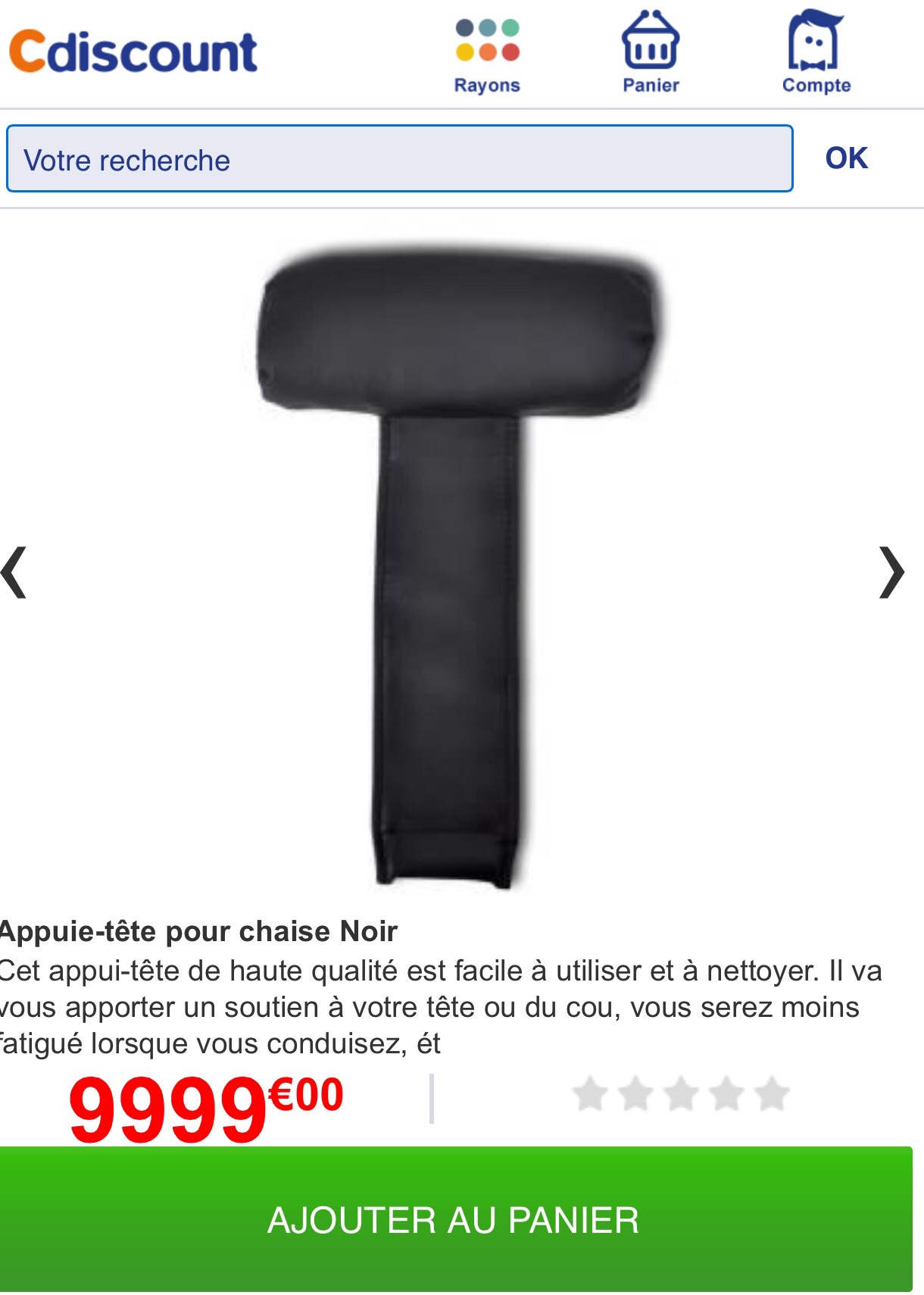Submit the search with OK
Viewport: 924px width, 1295px height.
(x=846, y=158)
